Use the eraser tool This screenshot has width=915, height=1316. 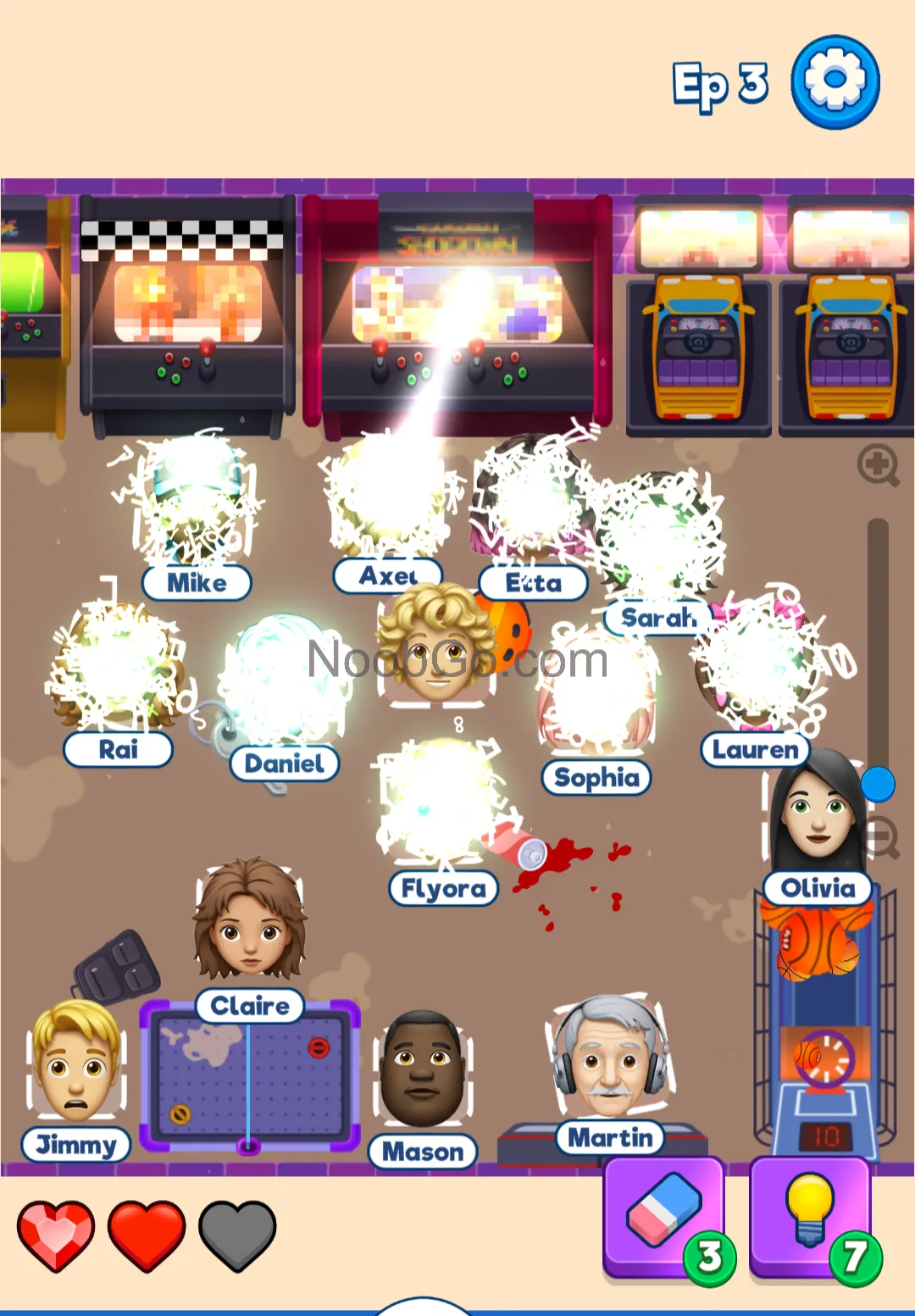pos(665,1217)
